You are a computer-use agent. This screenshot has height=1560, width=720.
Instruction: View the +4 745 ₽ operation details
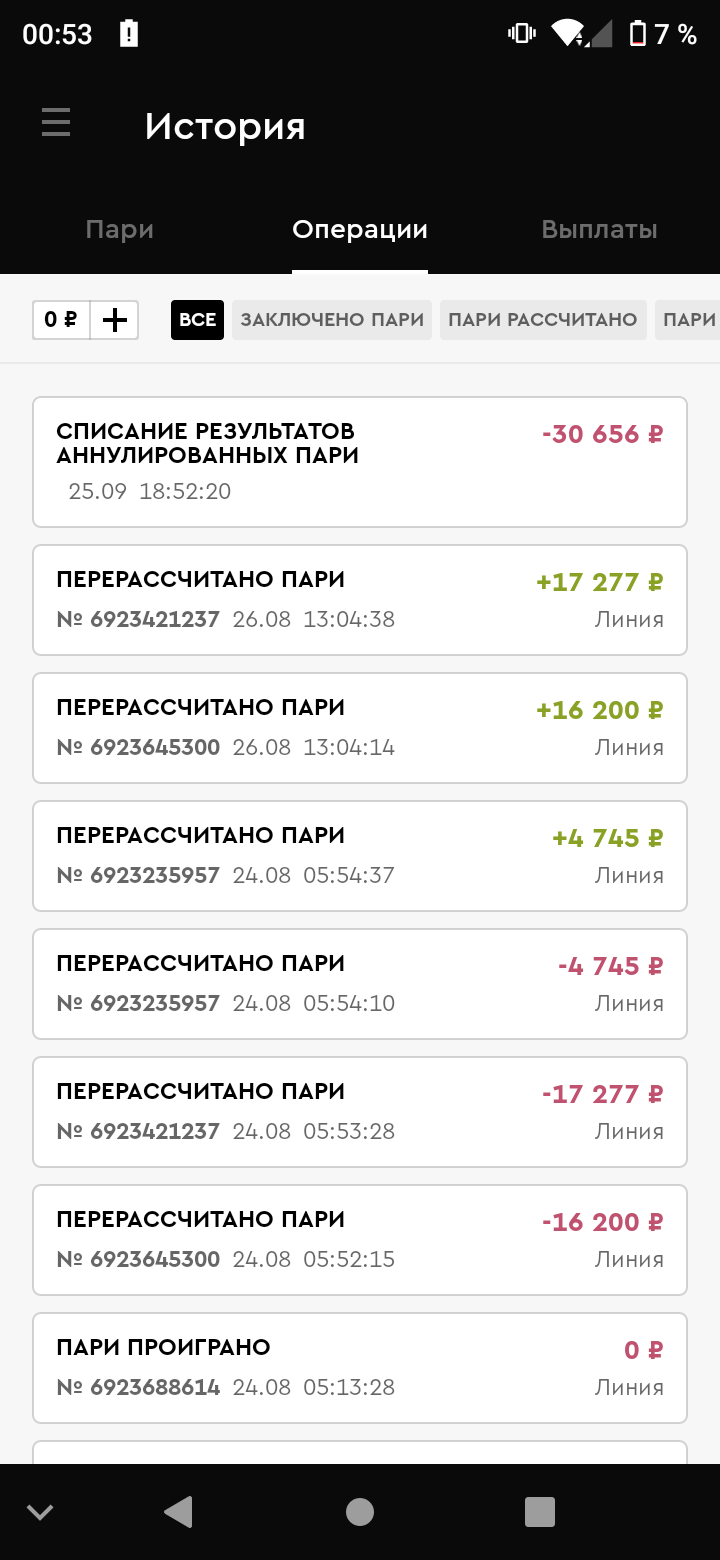[360, 856]
